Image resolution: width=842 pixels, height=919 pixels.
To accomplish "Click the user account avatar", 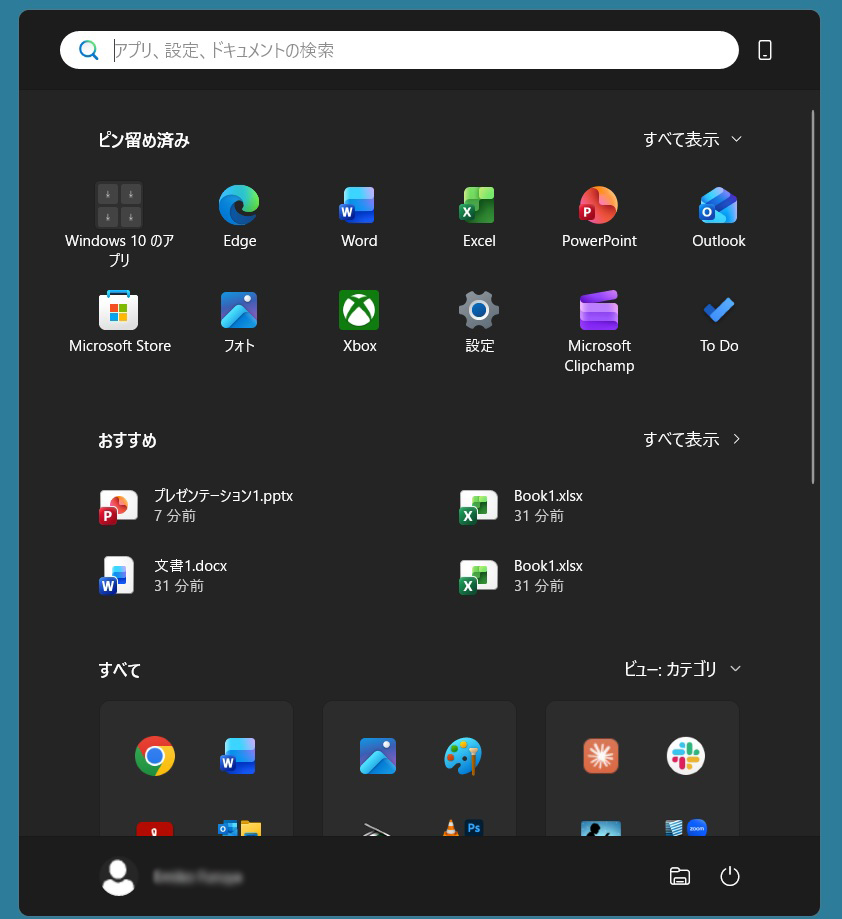I will coord(117,876).
